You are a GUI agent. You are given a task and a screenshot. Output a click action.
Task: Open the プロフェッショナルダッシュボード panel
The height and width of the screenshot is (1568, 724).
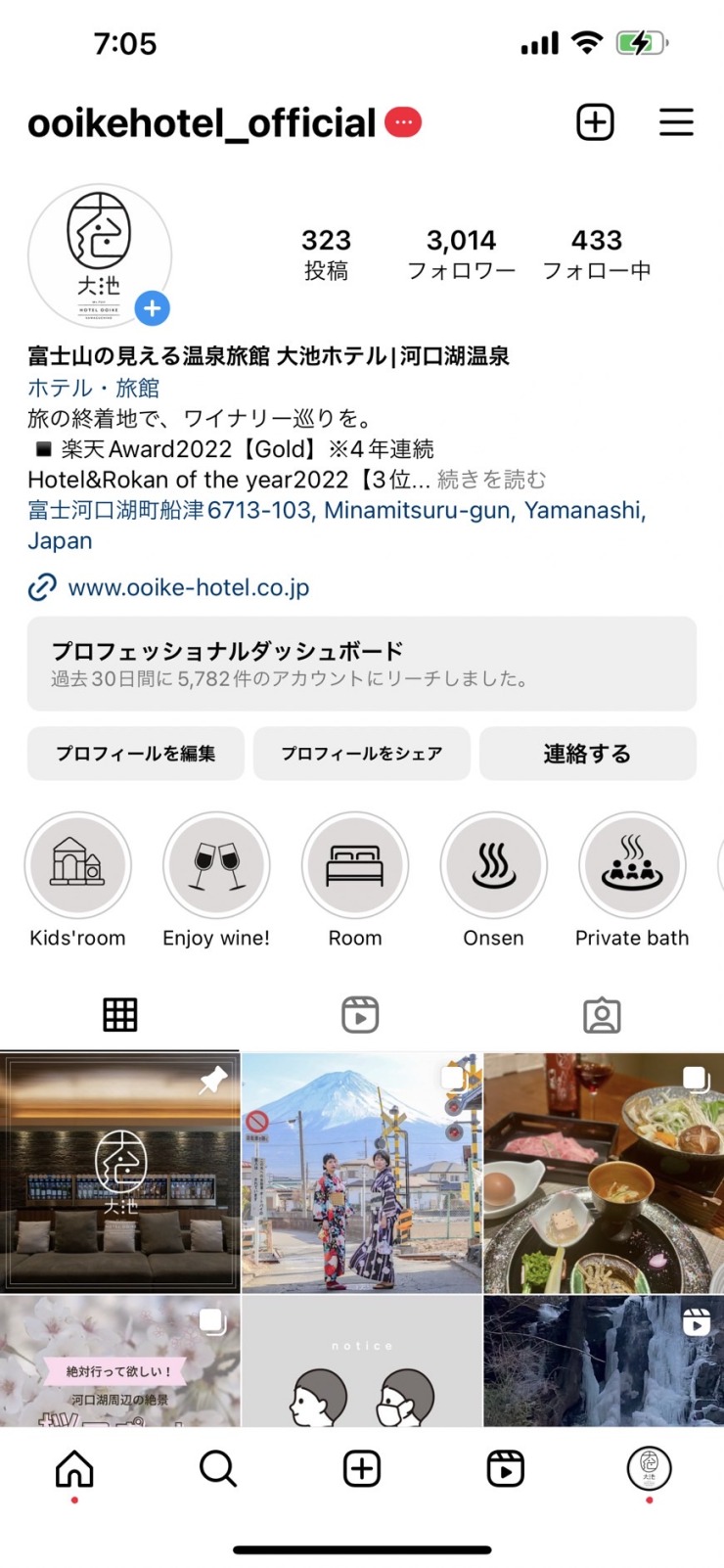click(x=362, y=664)
